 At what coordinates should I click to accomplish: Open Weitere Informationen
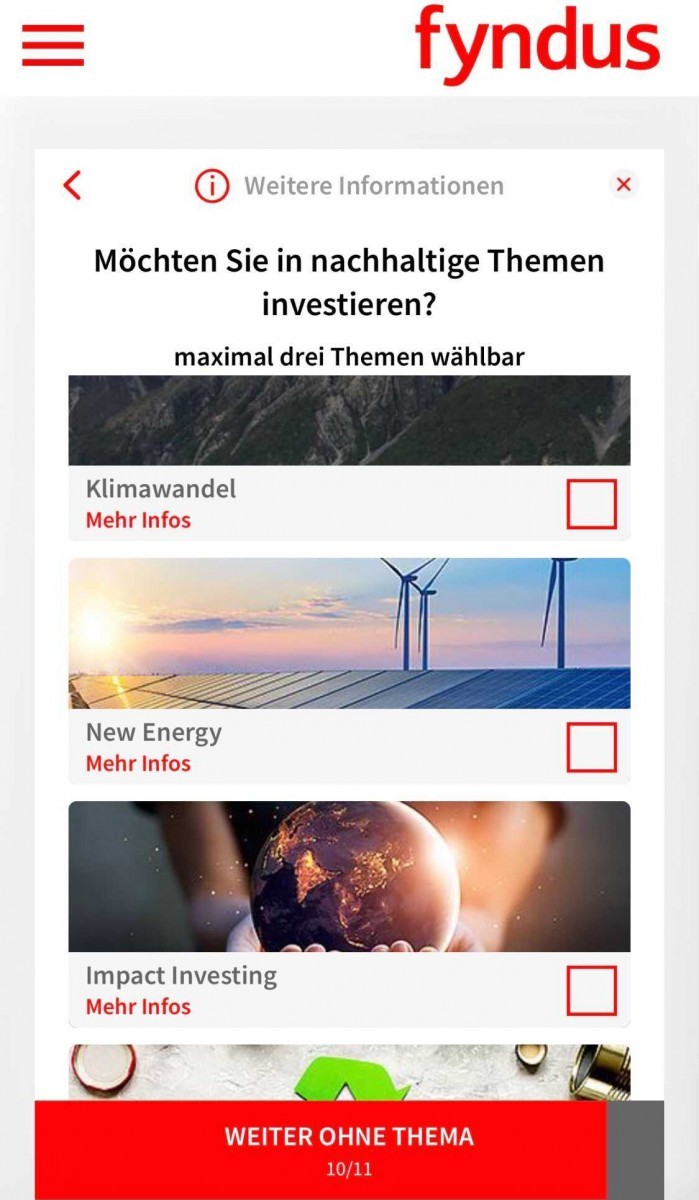tap(350, 186)
